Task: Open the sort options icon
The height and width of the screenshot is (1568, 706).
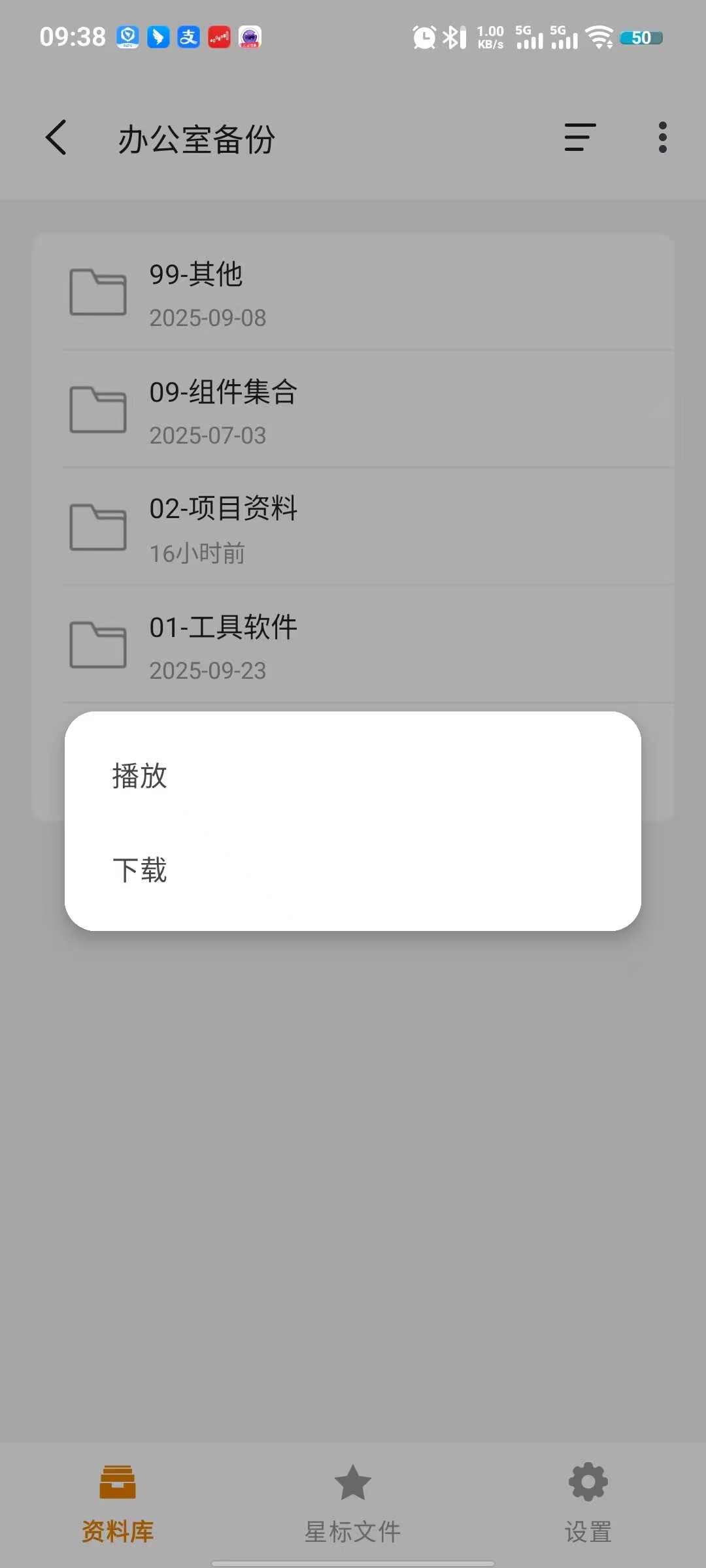Action: coord(580,138)
